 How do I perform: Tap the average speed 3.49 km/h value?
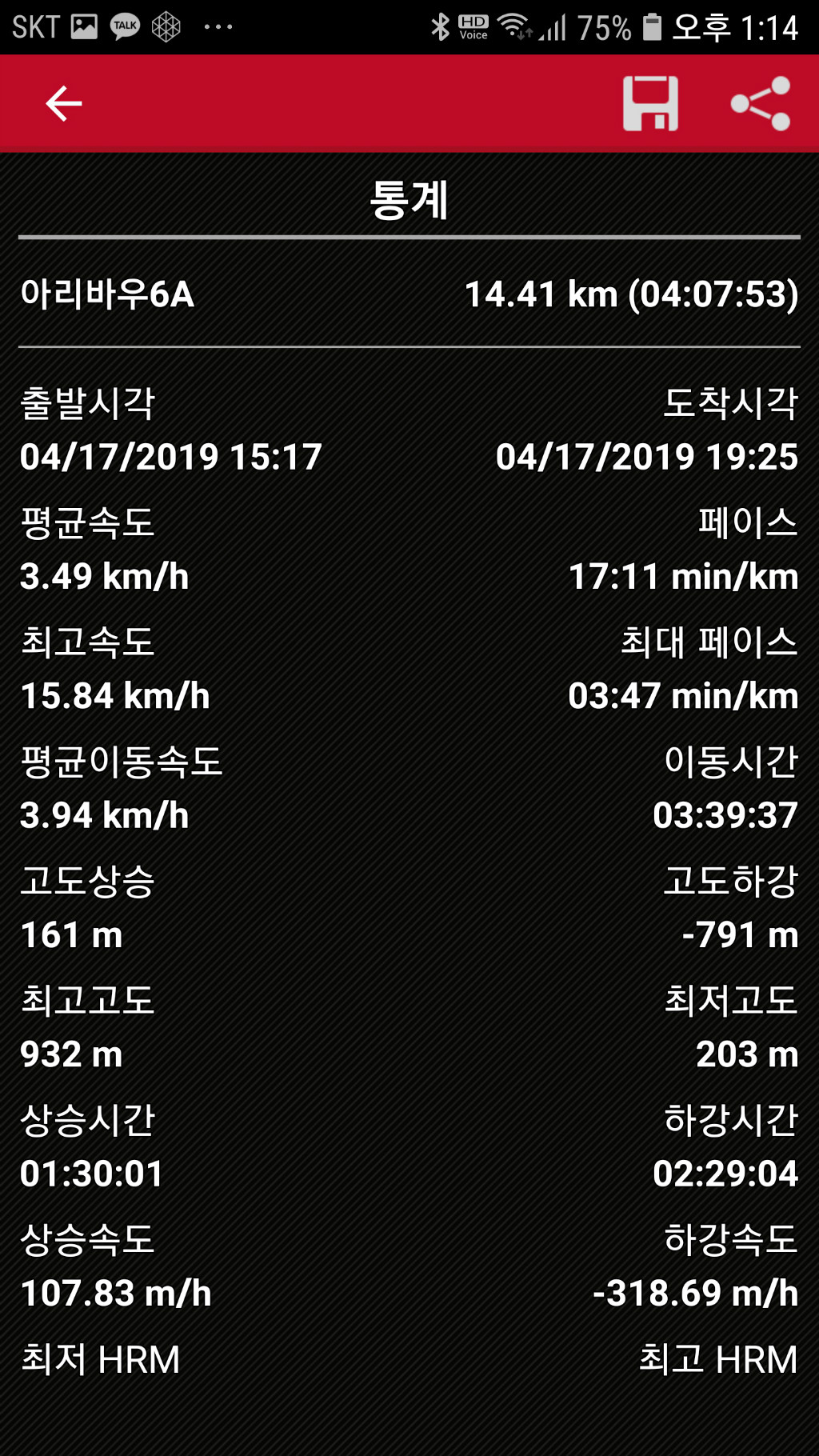tap(104, 575)
